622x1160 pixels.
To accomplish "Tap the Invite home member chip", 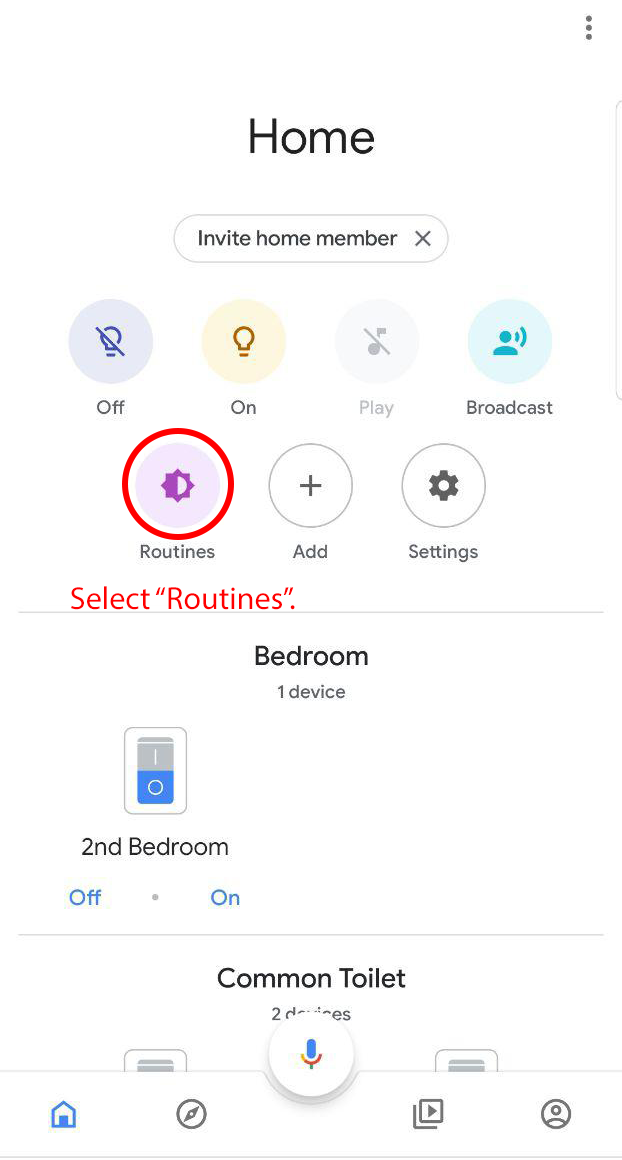I will [x=296, y=239].
